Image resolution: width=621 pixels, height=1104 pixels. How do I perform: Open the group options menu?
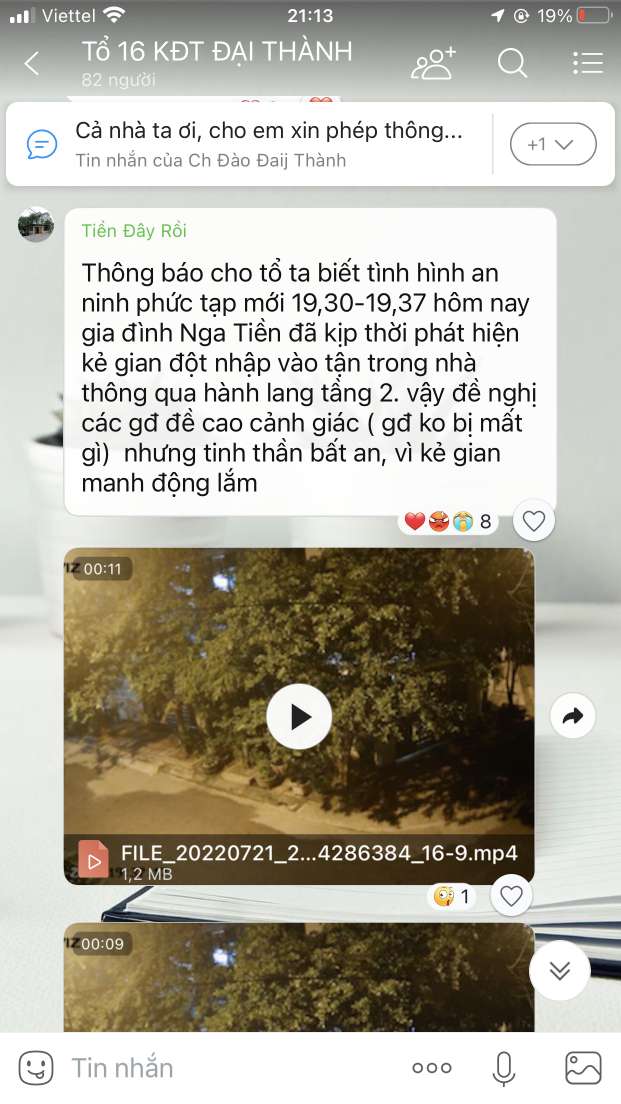[588, 63]
